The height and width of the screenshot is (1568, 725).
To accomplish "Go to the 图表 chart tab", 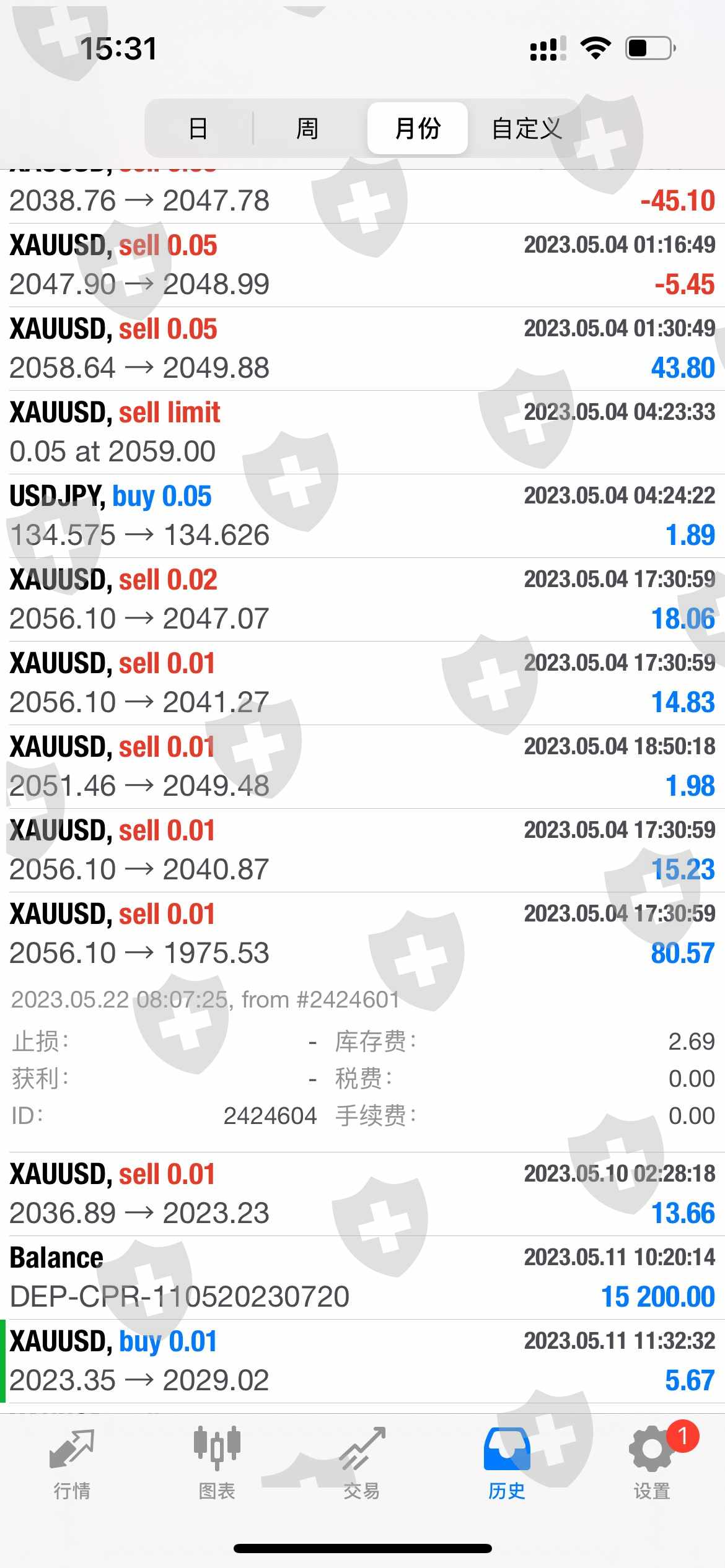I will click(x=217, y=1464).
